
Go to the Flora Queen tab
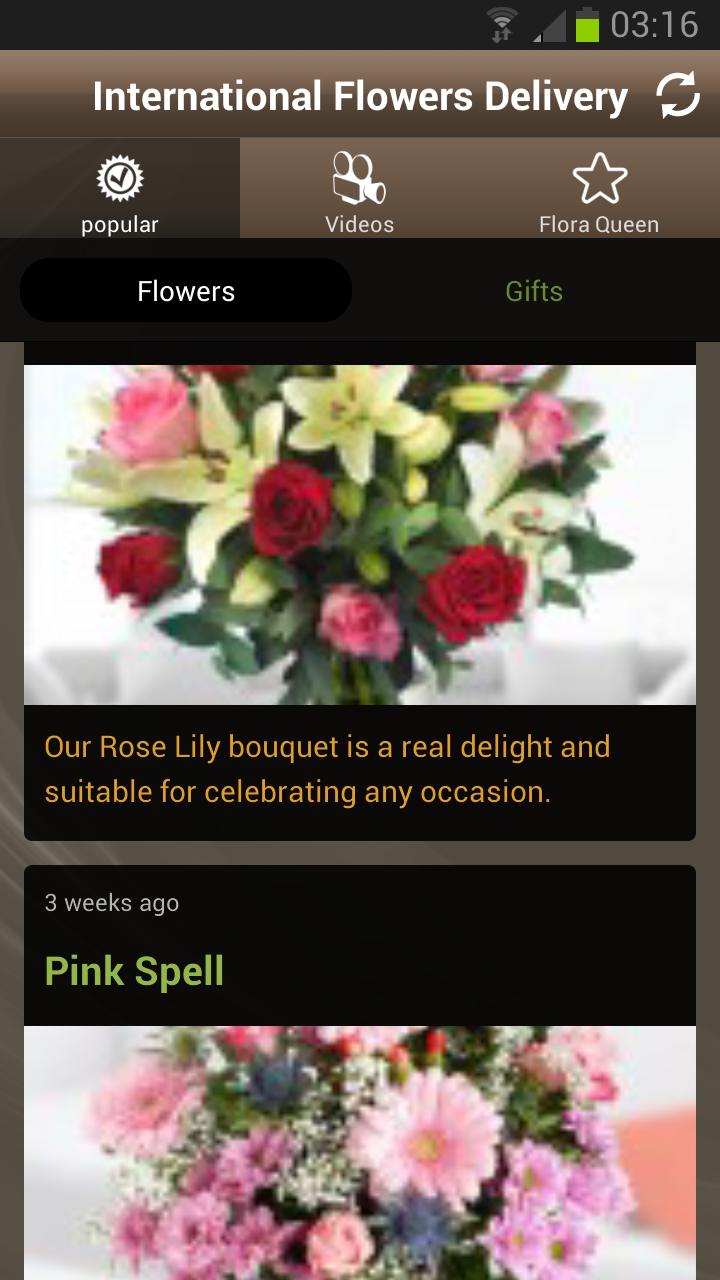599,190
